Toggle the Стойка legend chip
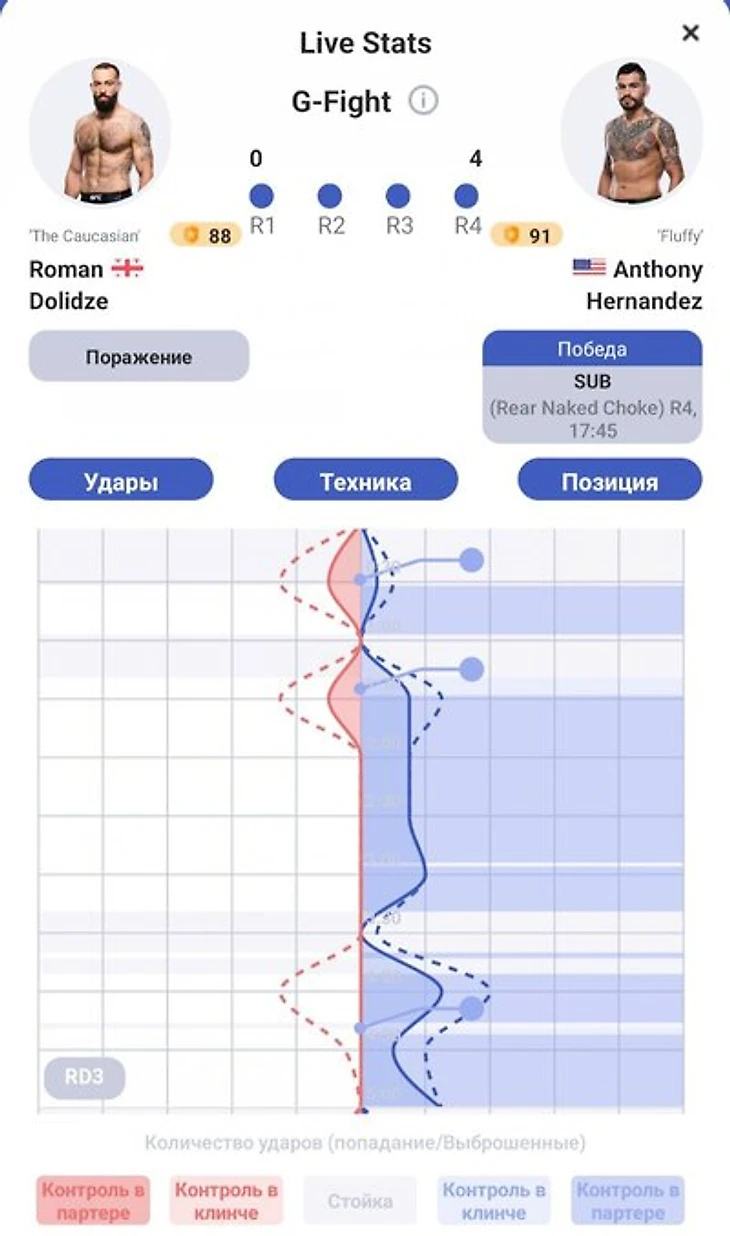This screenshot has width=730, height=1236. pyautogui.click(x=360, y=1200)
